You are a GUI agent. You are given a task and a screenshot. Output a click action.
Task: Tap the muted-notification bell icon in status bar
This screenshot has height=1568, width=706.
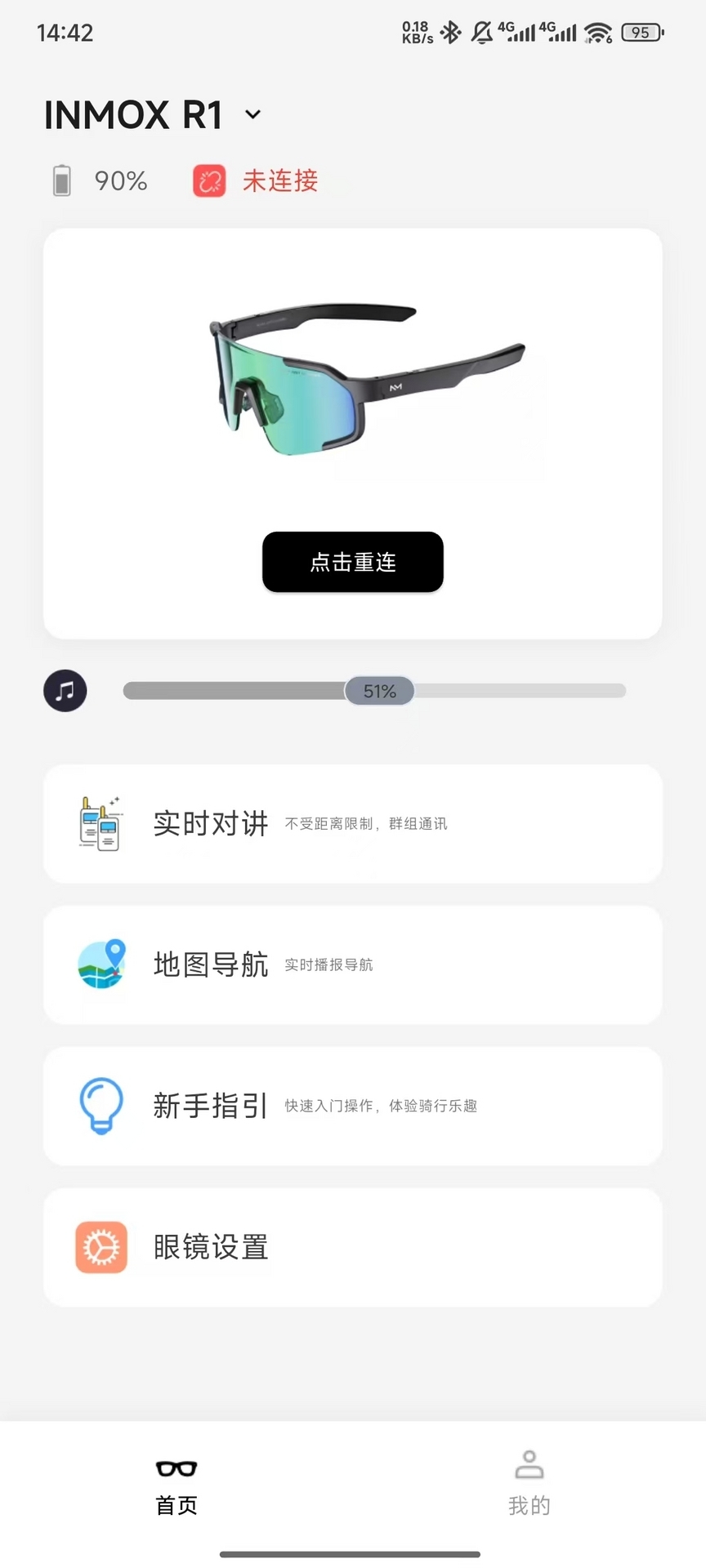tap(482, 33)
